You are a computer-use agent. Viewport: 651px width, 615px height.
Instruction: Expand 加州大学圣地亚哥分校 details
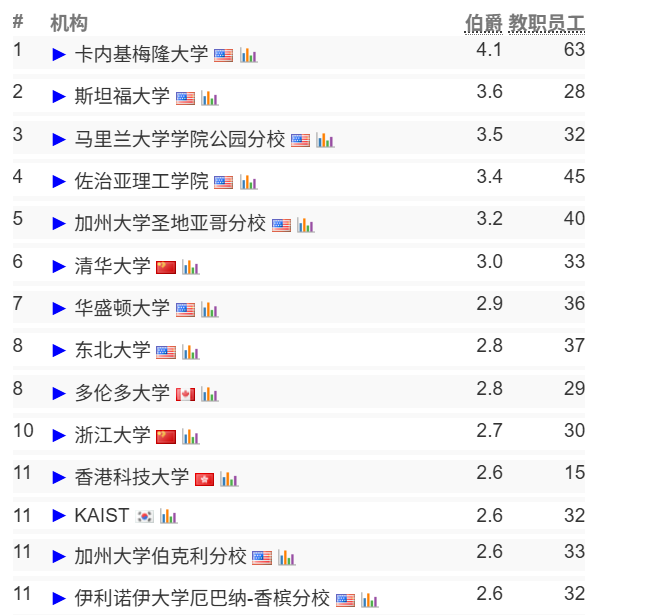click(x=59, y=224)
